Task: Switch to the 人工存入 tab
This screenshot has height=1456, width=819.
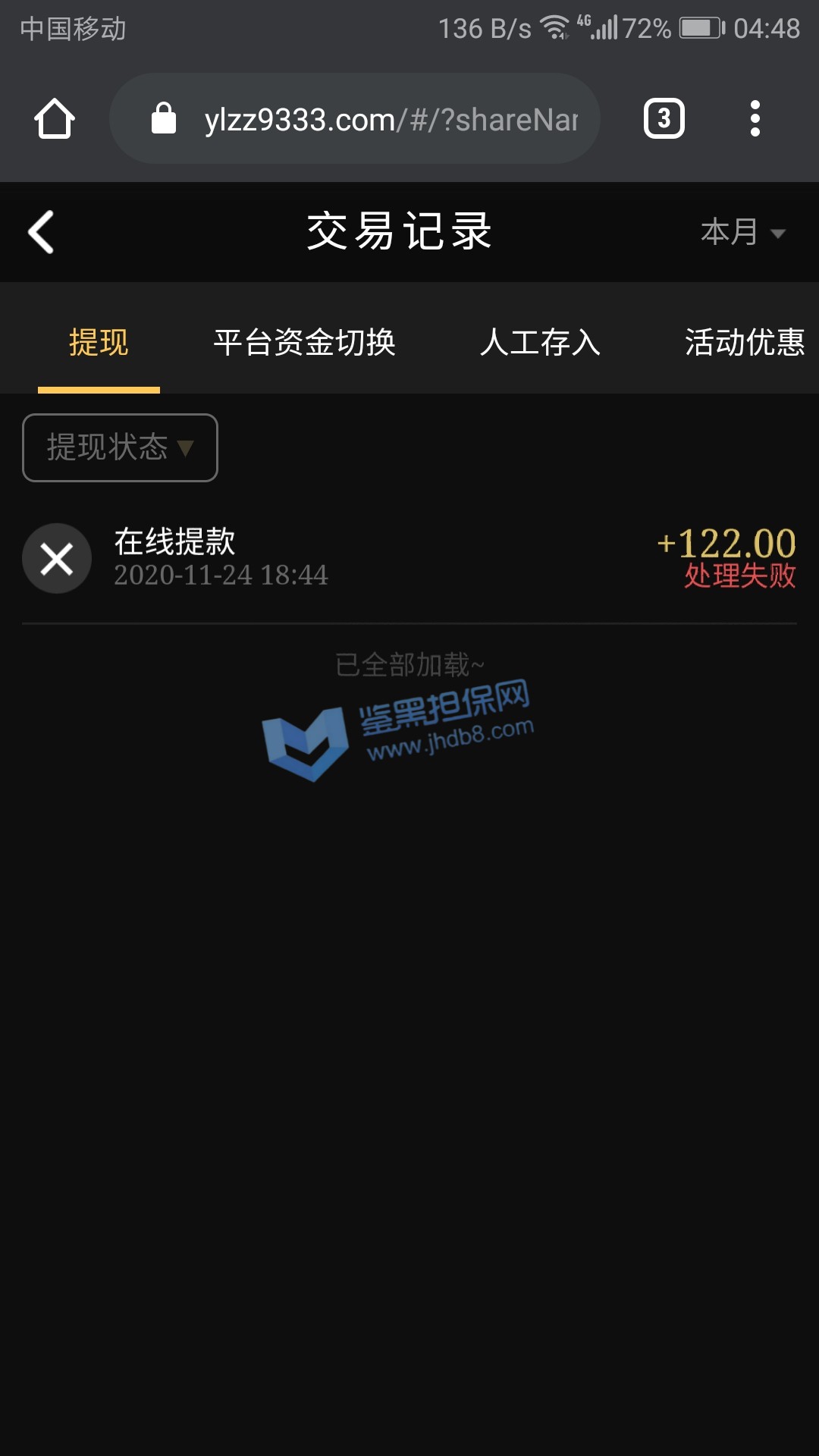Action: click(x=540, y=343)
